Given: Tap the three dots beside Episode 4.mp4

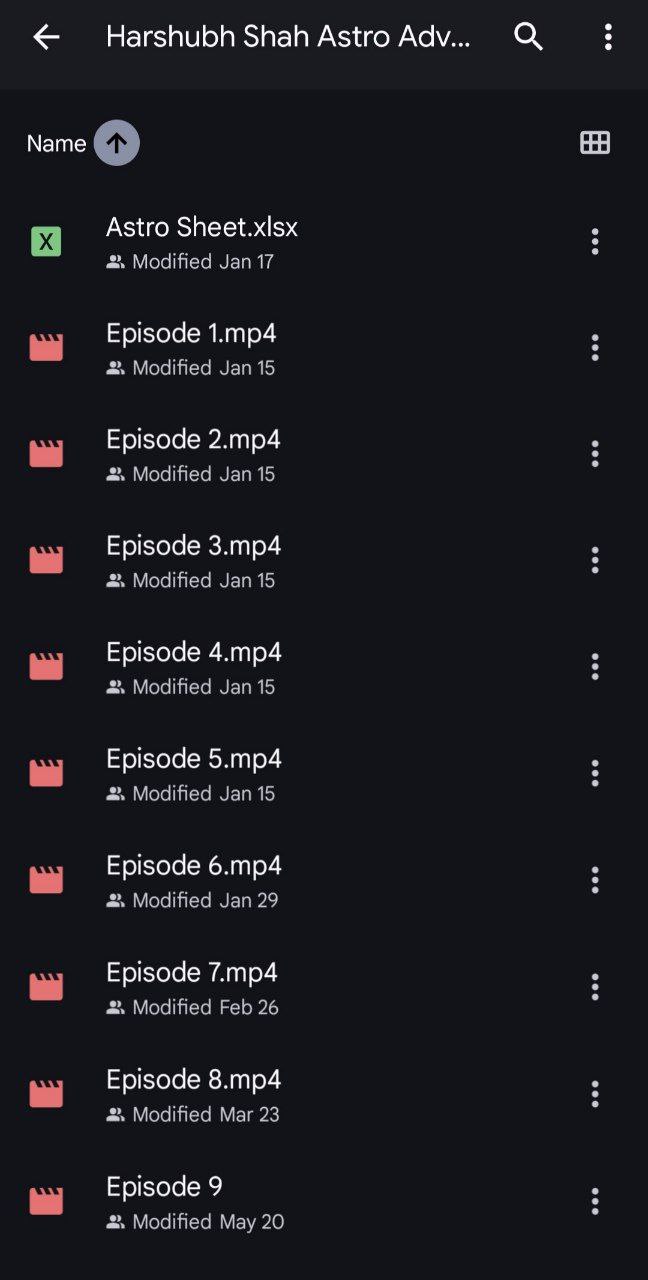Looking at the screenshot, I should coord(595,667).
